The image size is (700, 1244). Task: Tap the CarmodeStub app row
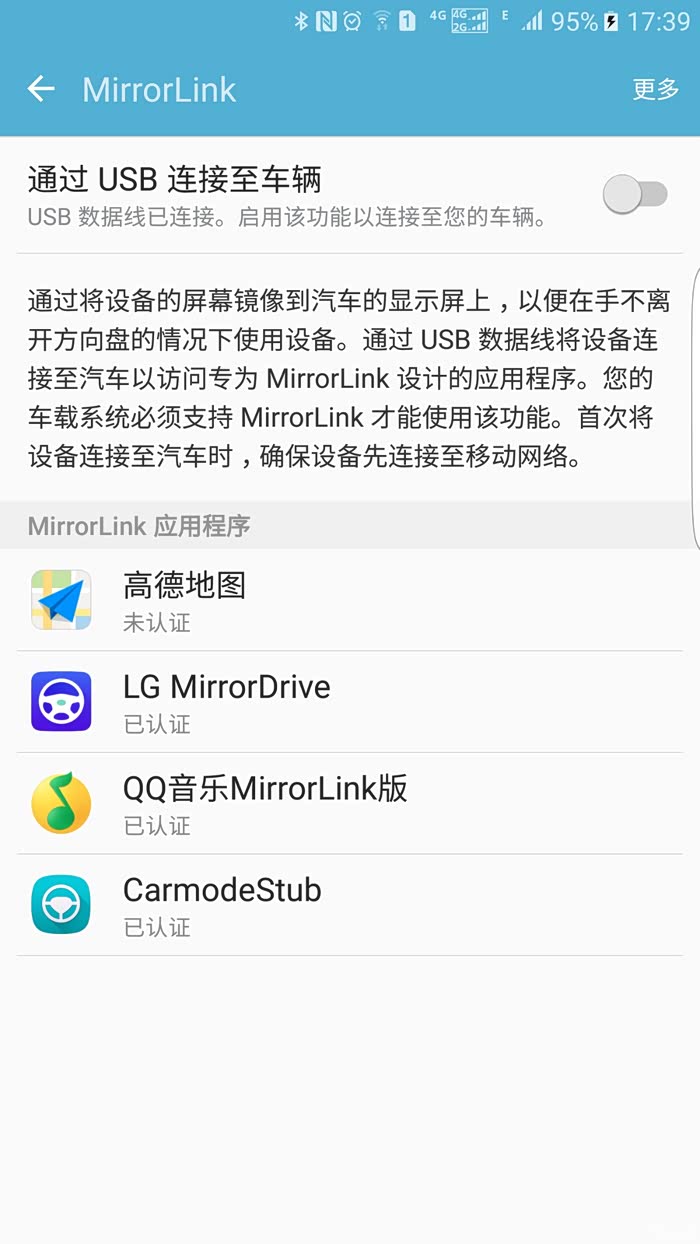(350, 905)
